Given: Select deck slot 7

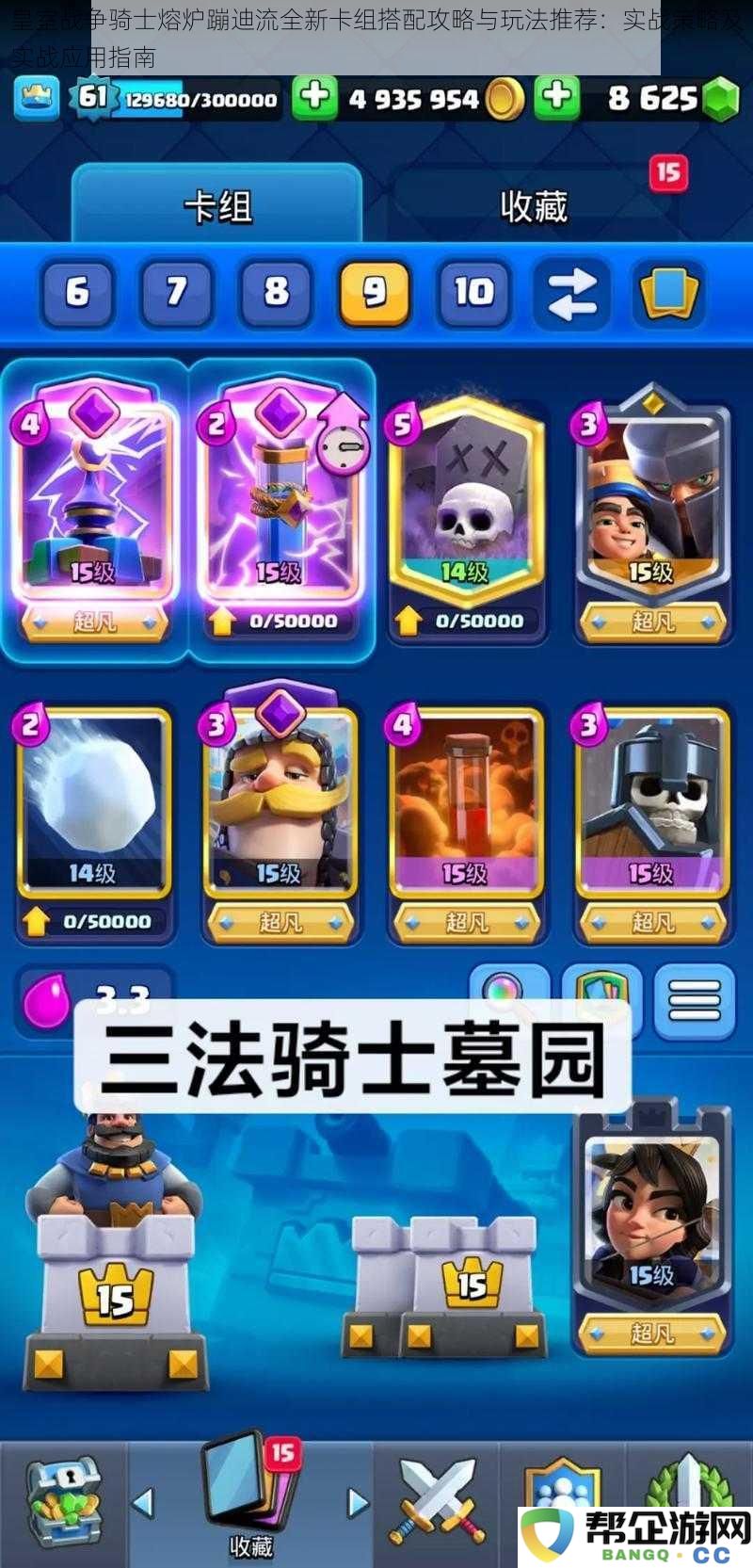Looking at the screenshot, I should click(176, 292).
